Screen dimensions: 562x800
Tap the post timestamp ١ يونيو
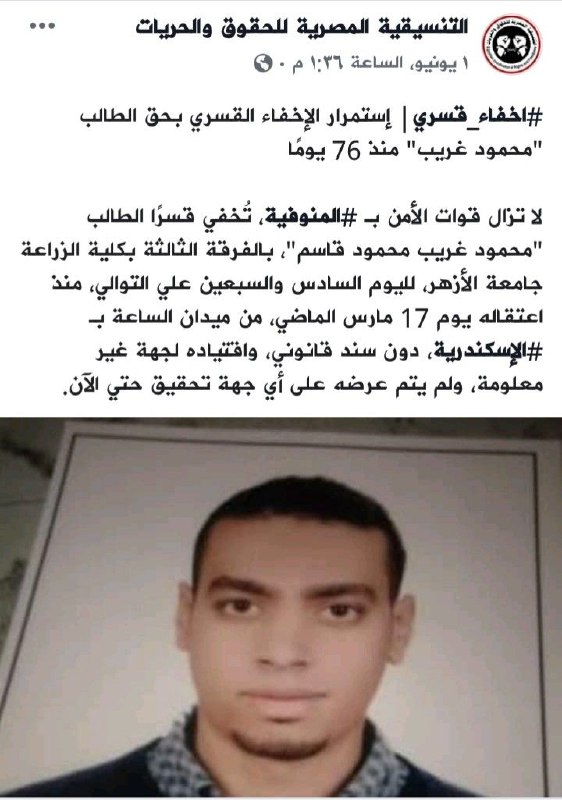pyautogui.click(x=437, y=64)
